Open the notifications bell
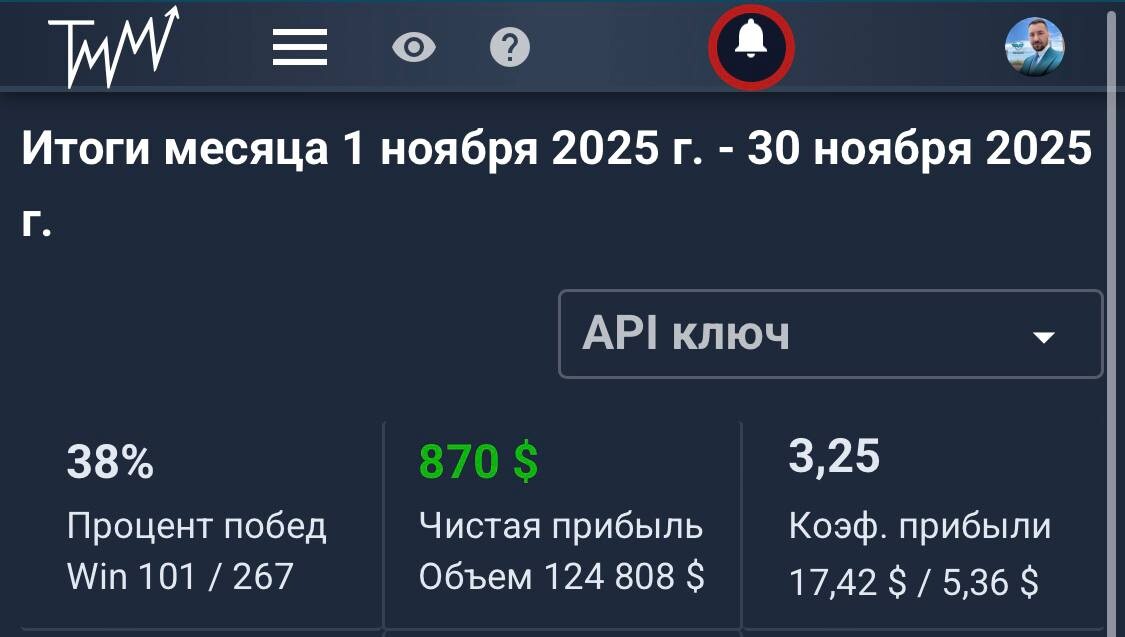 click(751, 45)
